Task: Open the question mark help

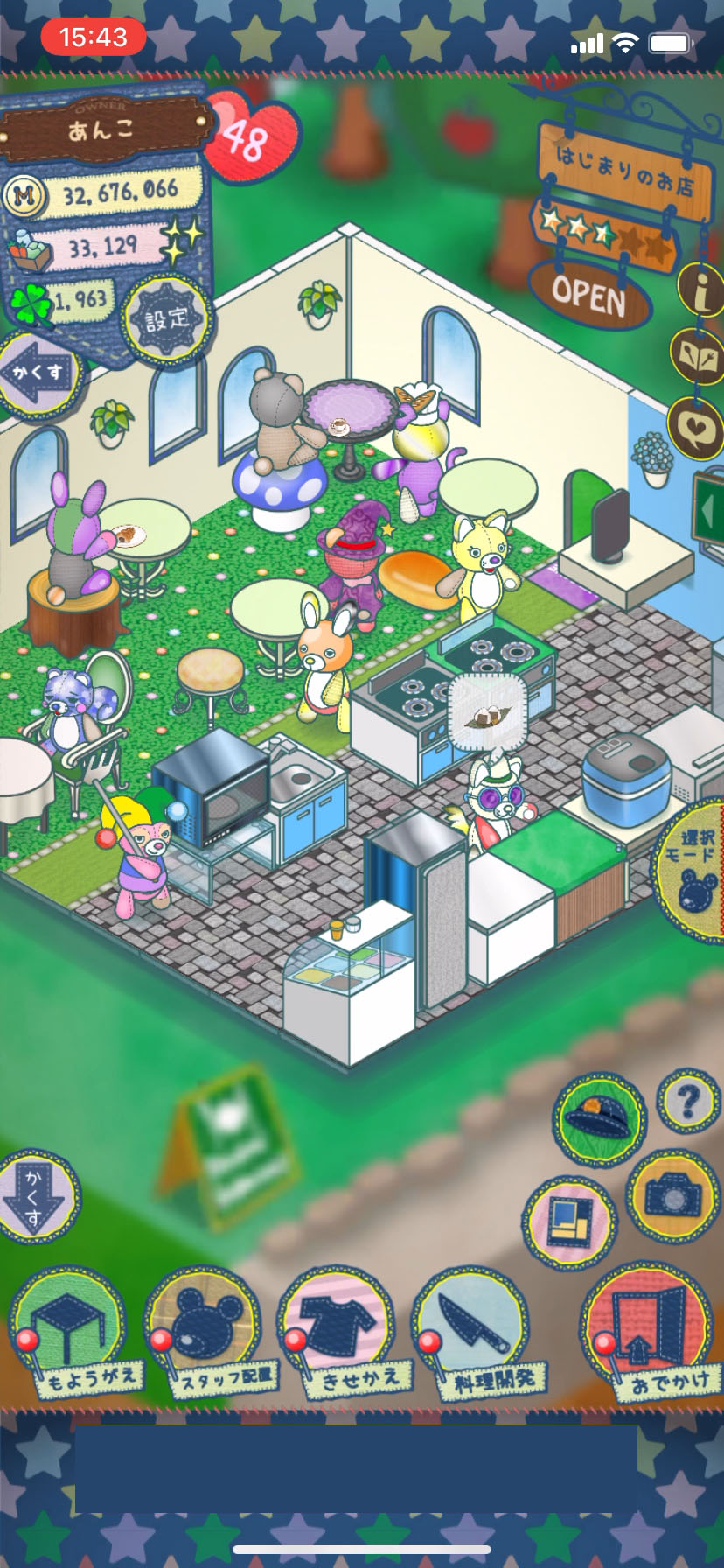Action: 687,1100
